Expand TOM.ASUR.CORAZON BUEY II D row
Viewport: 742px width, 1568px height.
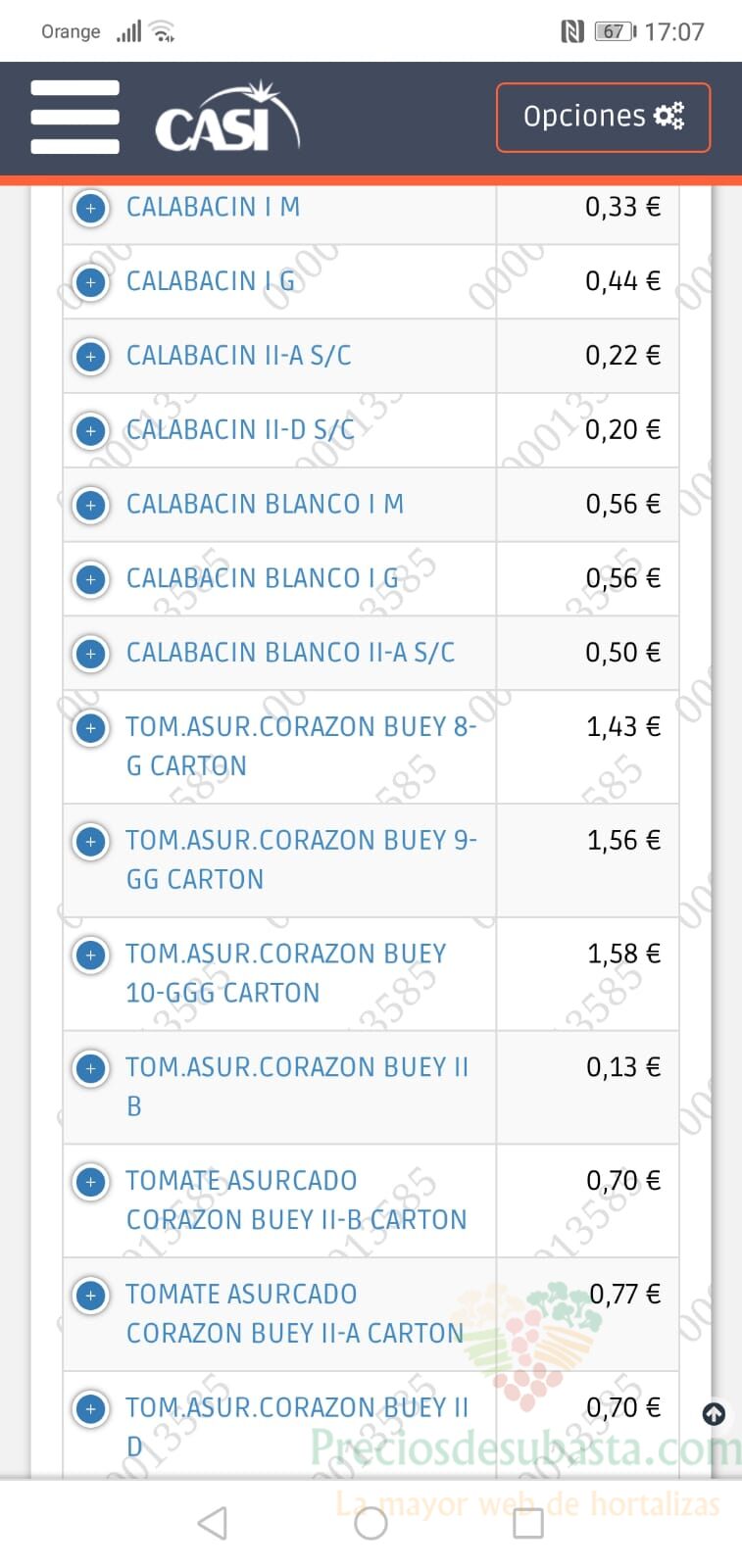[91, 1409]
